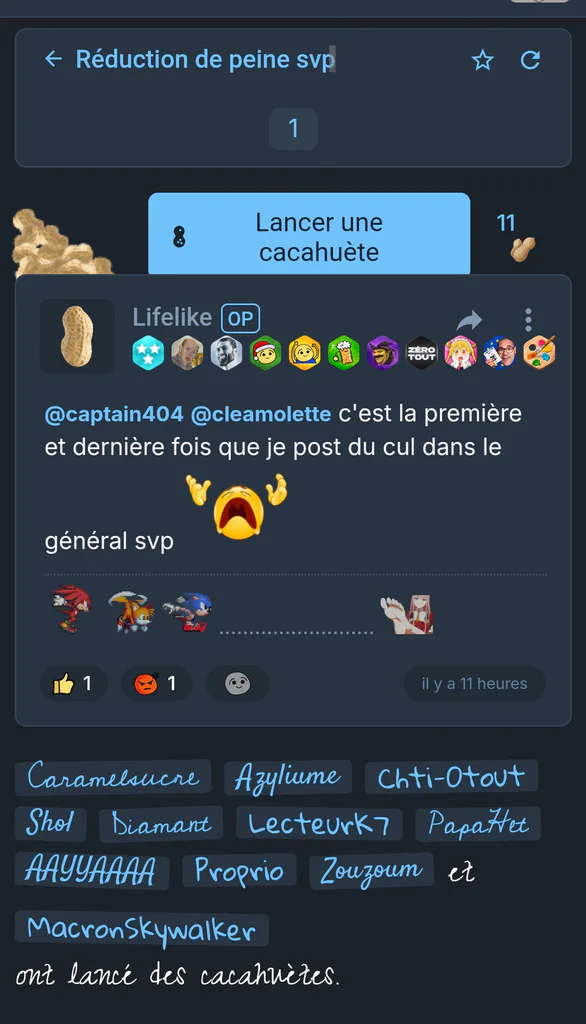Open the three-dot menu on Lifelike's post

point(528,319)
